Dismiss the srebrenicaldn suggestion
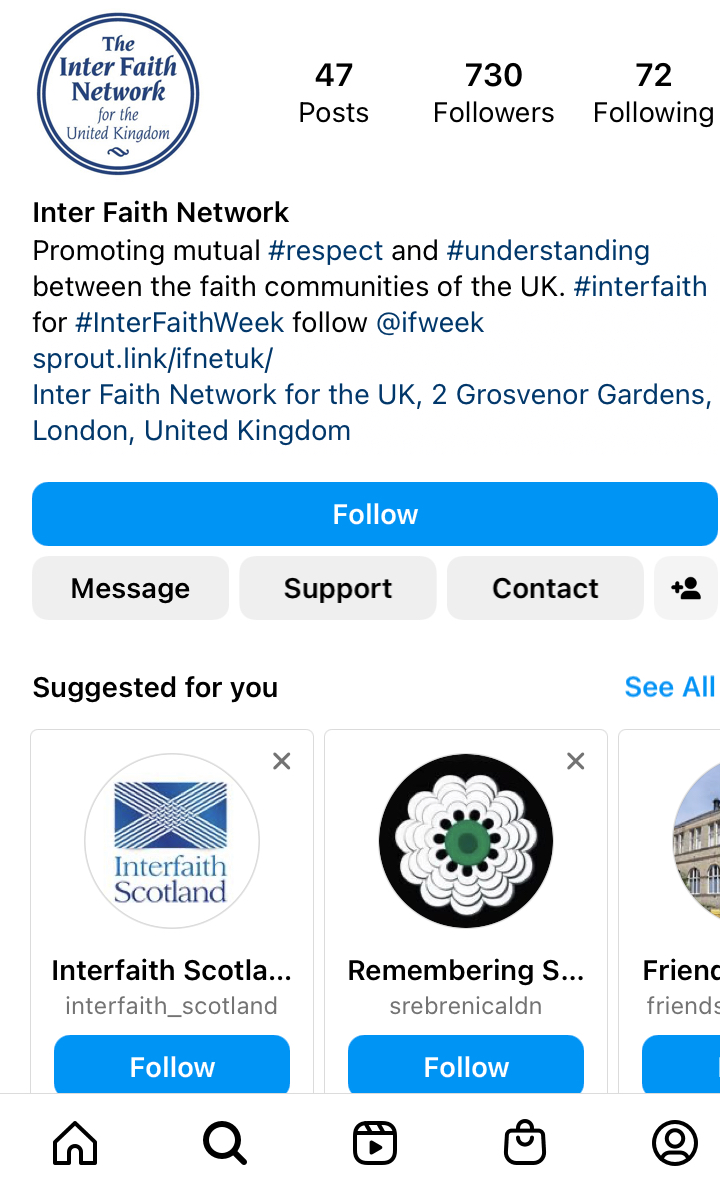This screenshot has width=720, height=1185. pyautogui.click(x=576, y=761)
